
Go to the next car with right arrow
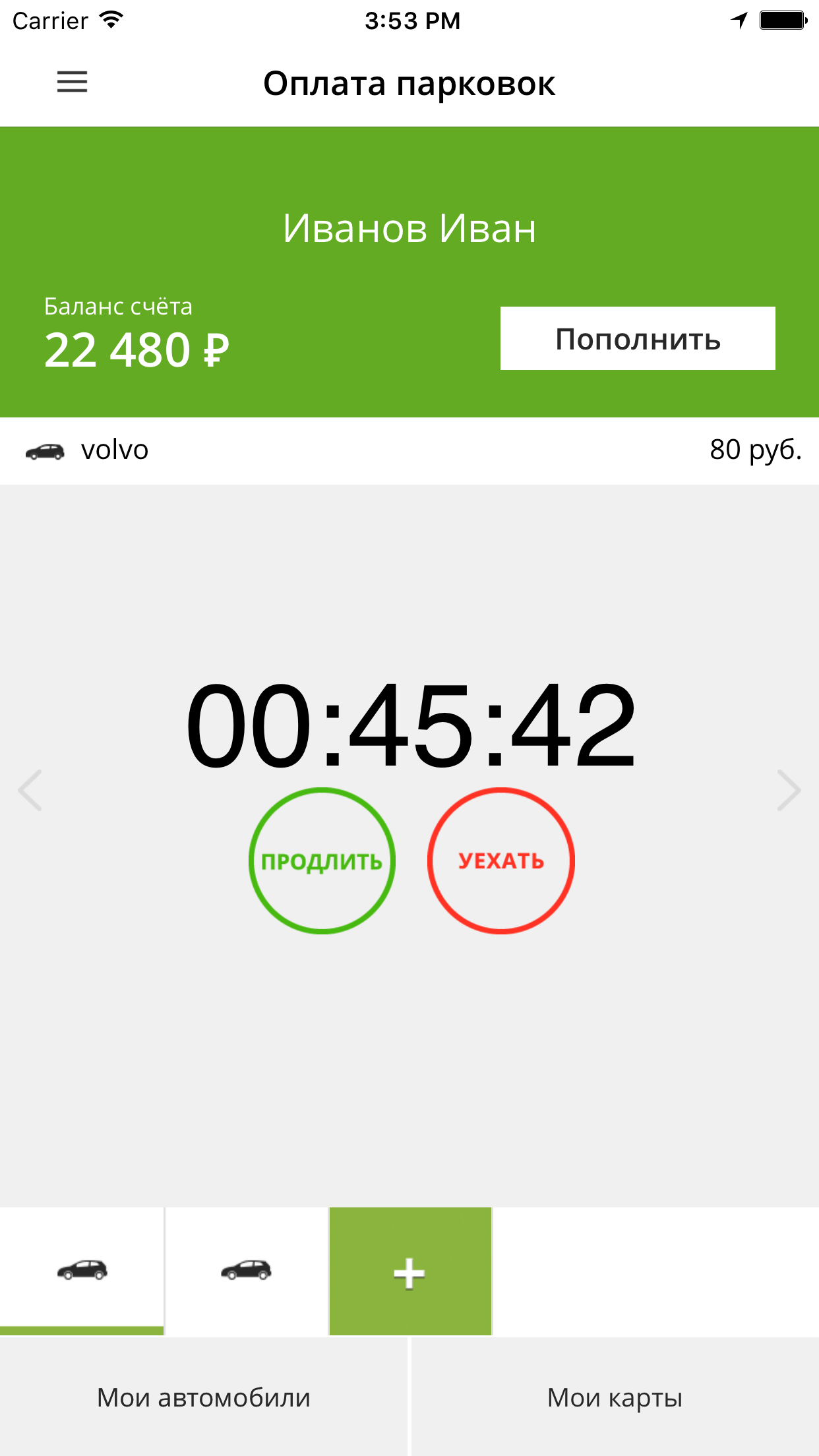click(x=788, y=790)
